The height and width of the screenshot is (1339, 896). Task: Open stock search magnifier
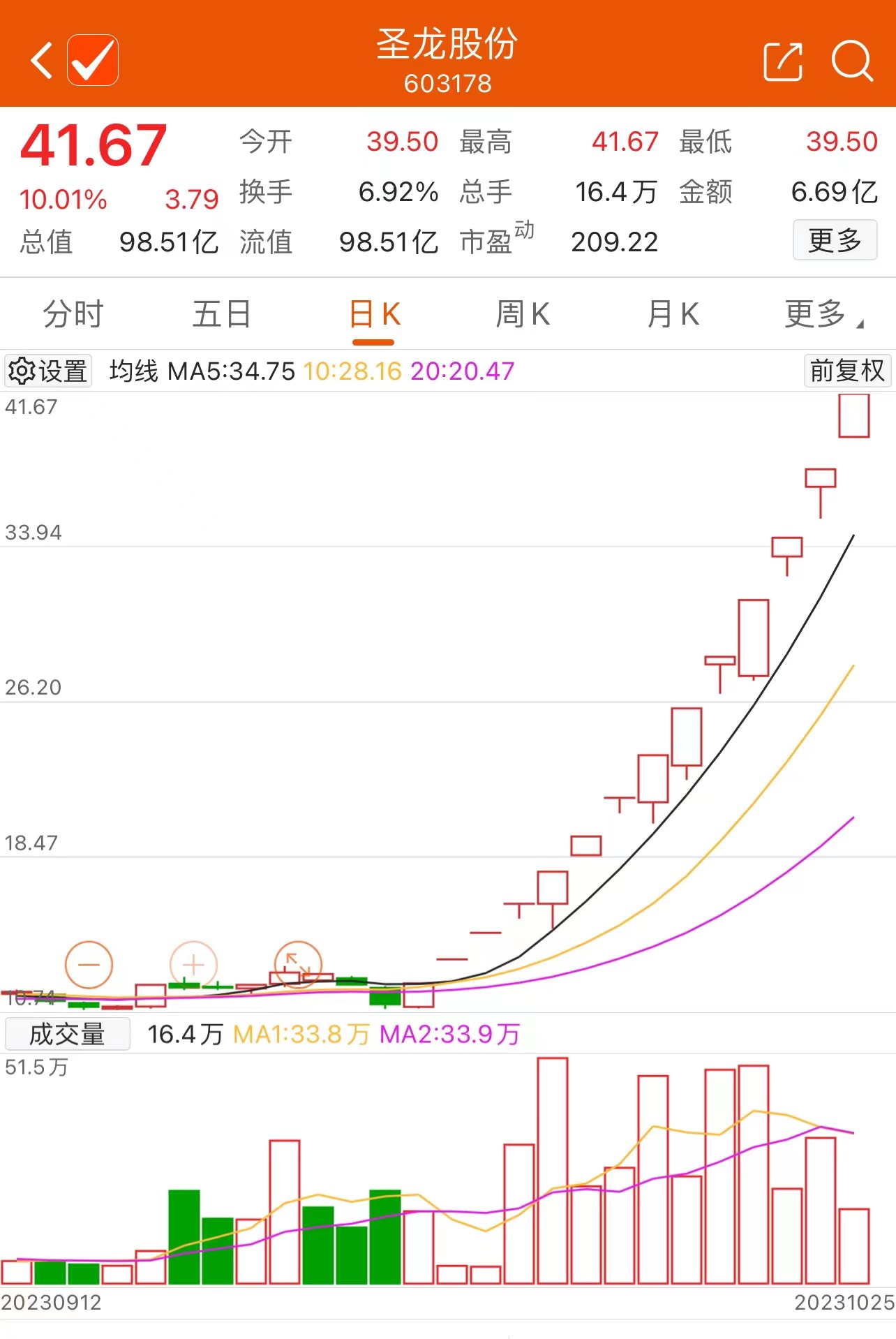851,61
